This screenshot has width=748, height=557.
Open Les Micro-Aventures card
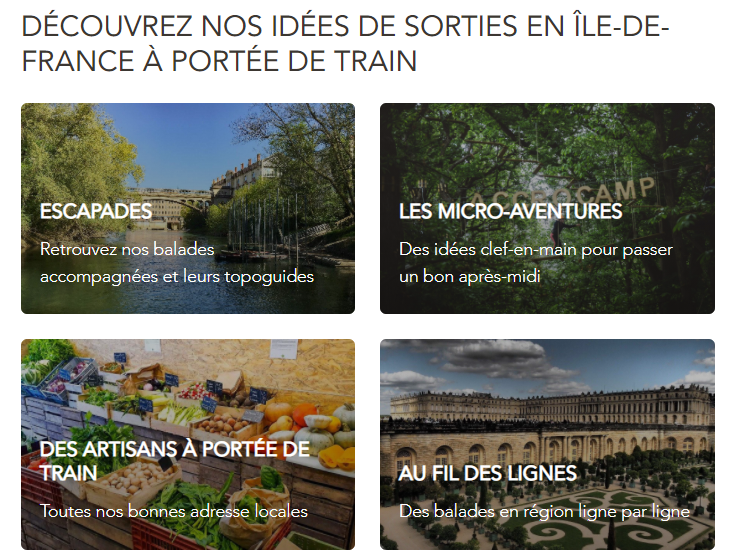tap(547, 208)
